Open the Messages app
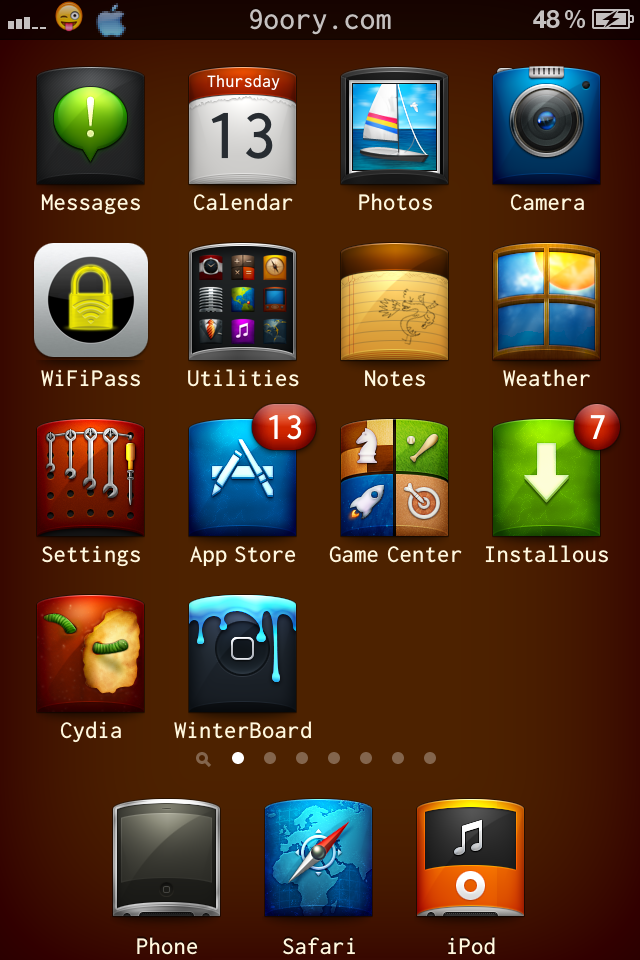Image resolution: width=640 pixels, height=960 pixels. 91,127
